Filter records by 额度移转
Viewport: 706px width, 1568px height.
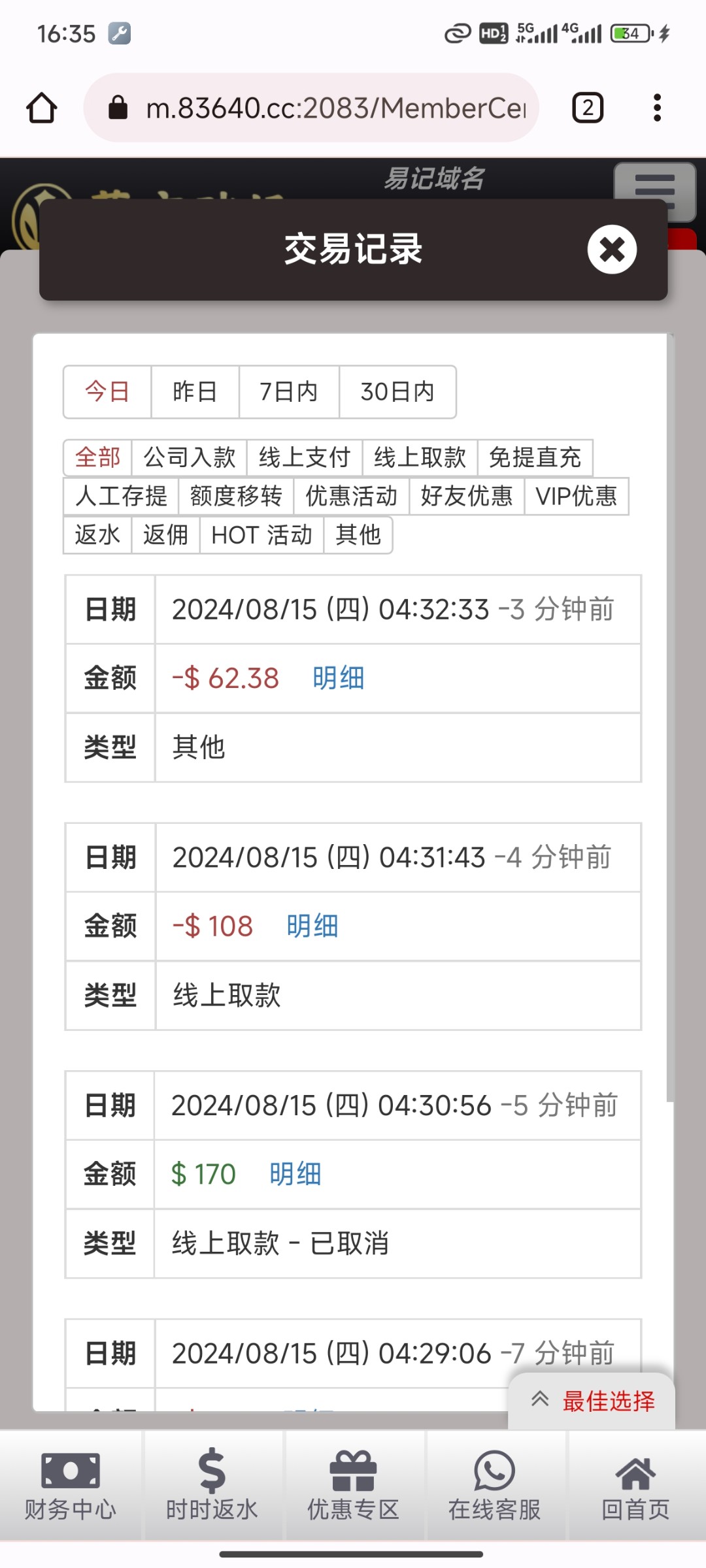(x=236, y=497)
